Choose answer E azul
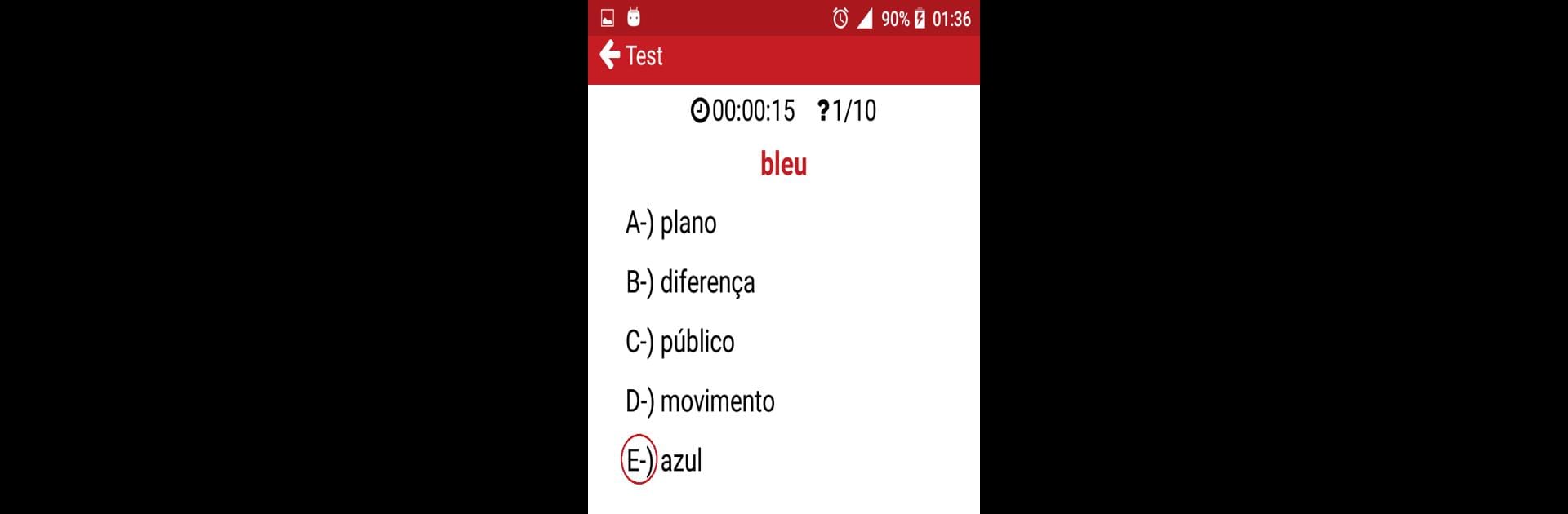 [x=663, y=460]
